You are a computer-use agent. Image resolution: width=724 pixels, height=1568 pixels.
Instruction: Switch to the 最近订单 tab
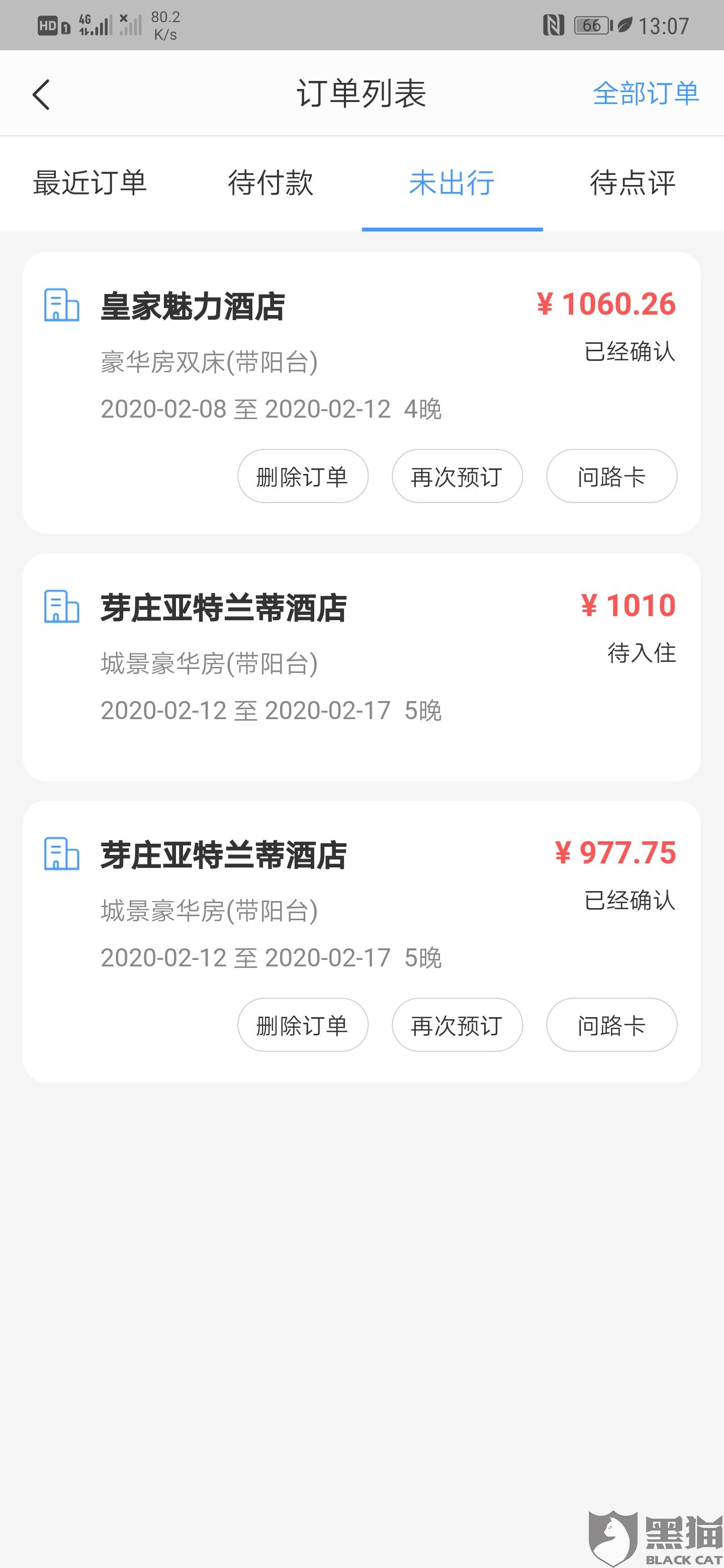point(90,182)
